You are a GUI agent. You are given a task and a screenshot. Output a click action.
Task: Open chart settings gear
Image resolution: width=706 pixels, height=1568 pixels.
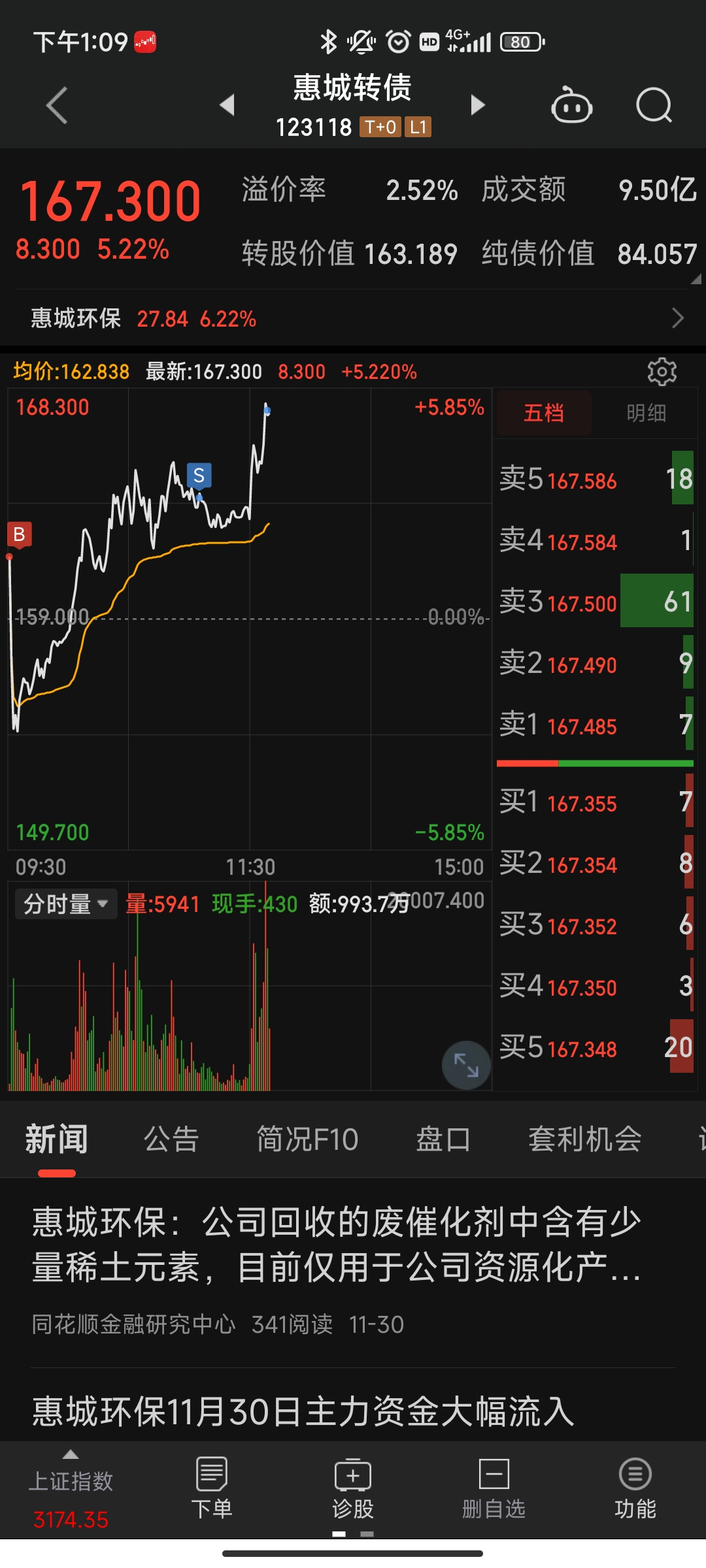[x=662, y=372]
